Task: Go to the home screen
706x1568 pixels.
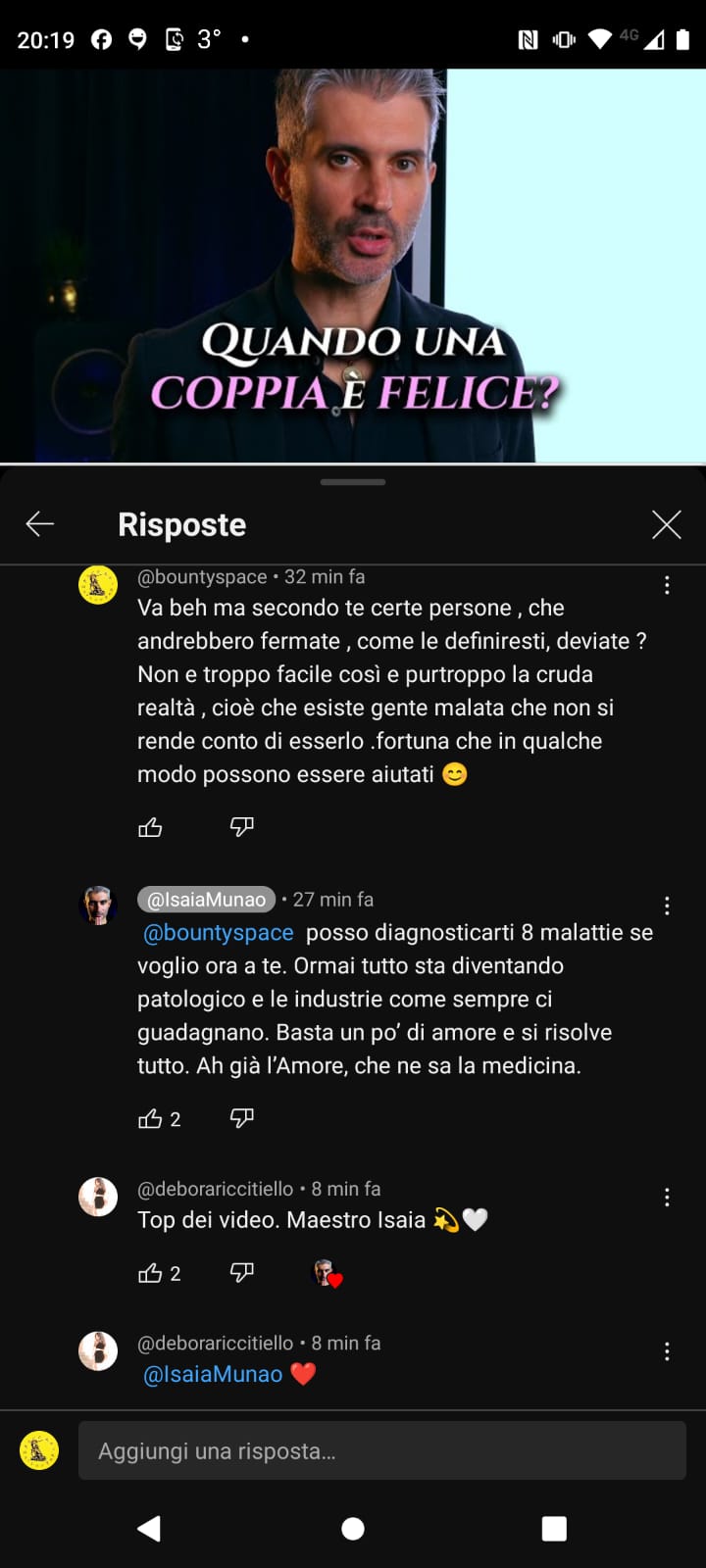Action: coord(353,1528)
